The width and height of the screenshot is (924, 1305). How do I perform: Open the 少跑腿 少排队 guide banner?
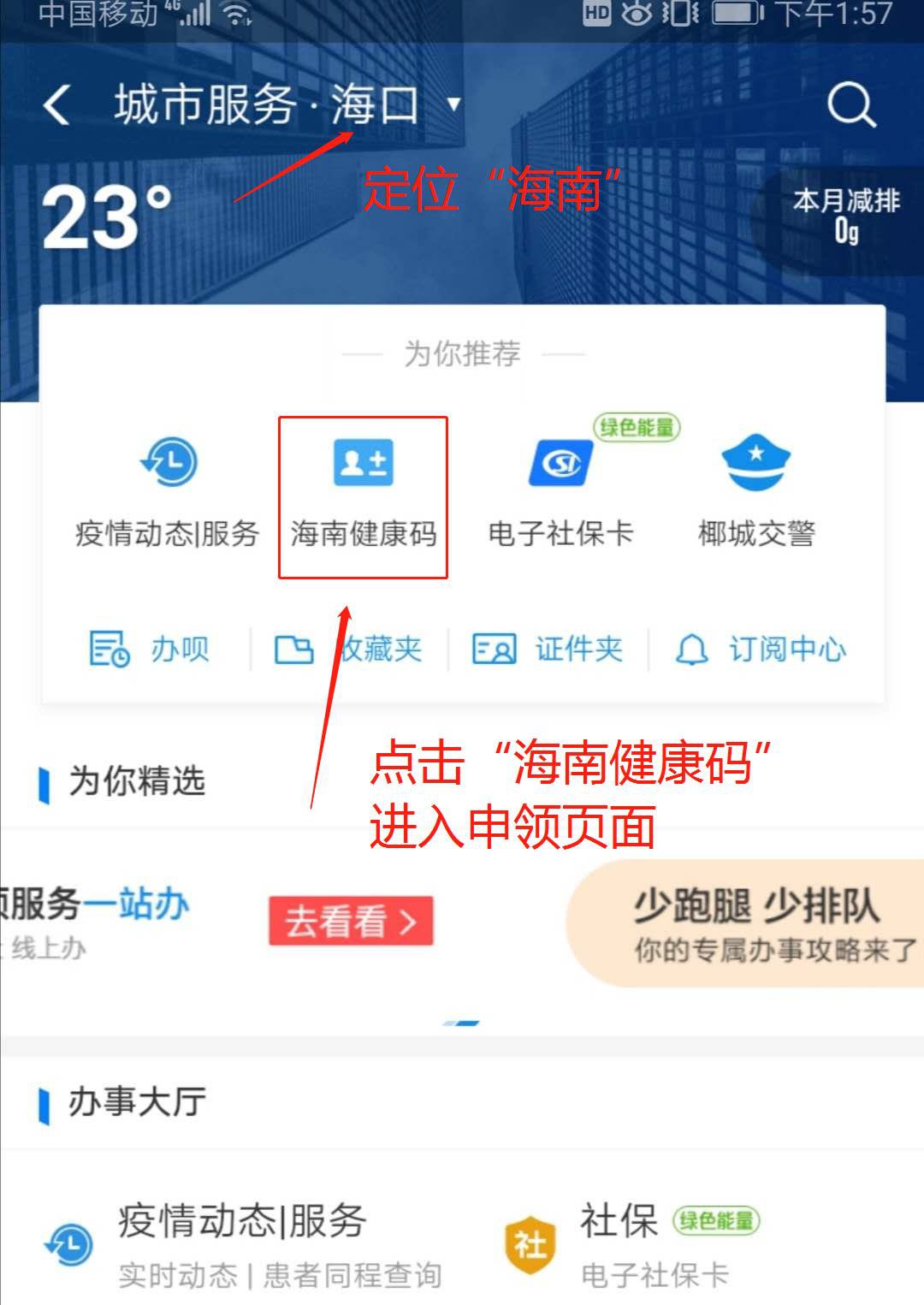click(x=753, y=924)
